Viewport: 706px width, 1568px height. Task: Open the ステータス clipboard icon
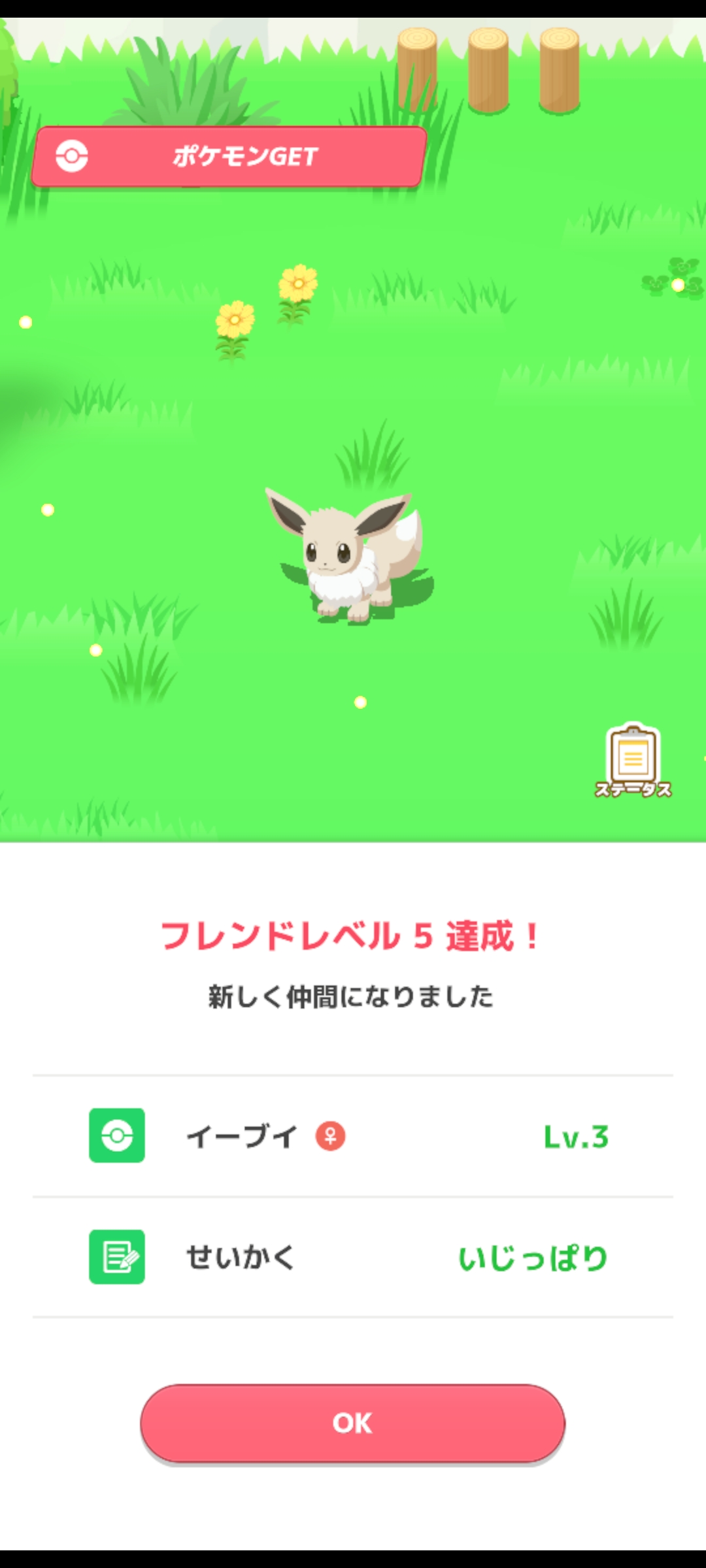click(x=633, y=761)
